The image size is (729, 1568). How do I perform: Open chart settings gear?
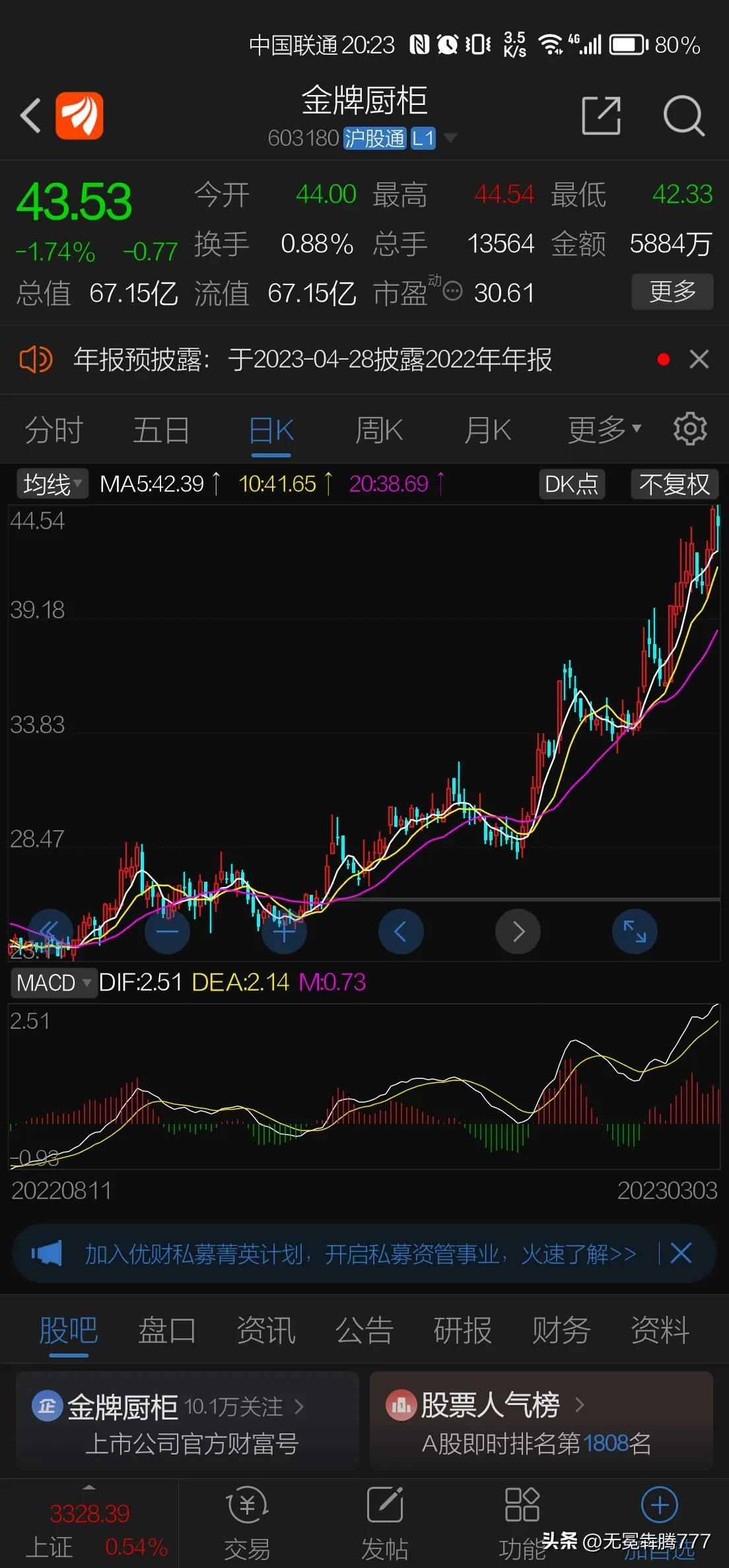tap(690, 430)
